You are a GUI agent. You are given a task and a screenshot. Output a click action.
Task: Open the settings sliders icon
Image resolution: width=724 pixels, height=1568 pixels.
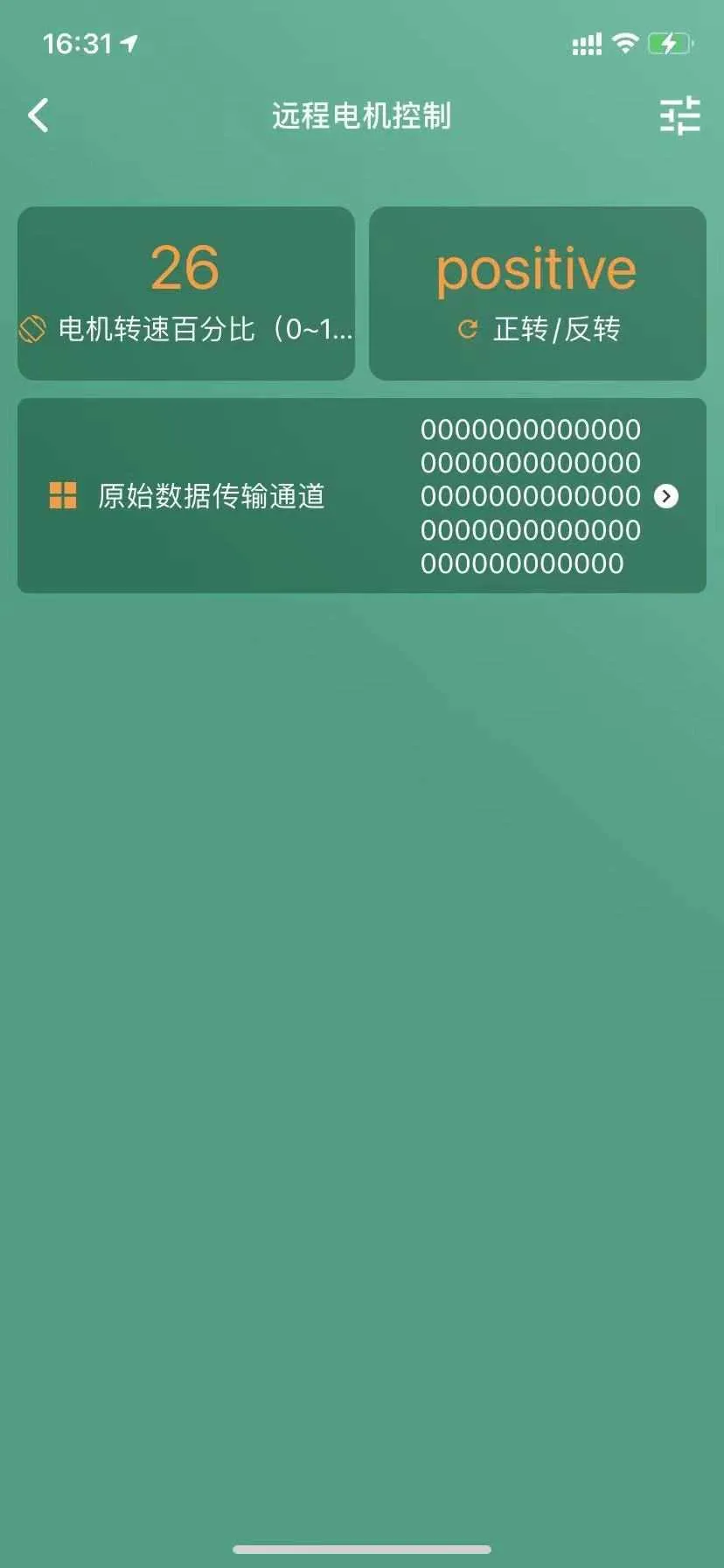pyautogui.click(x=679, y=115)
